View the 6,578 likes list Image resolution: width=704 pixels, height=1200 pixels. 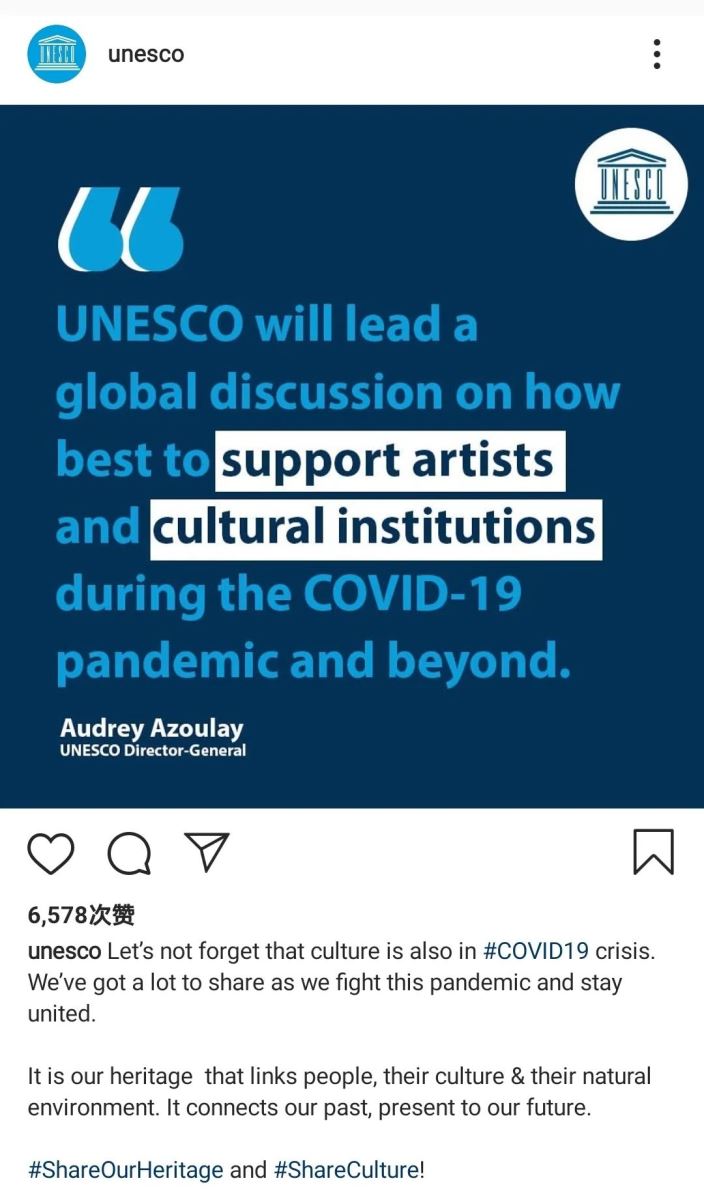(x=81, y=915)
